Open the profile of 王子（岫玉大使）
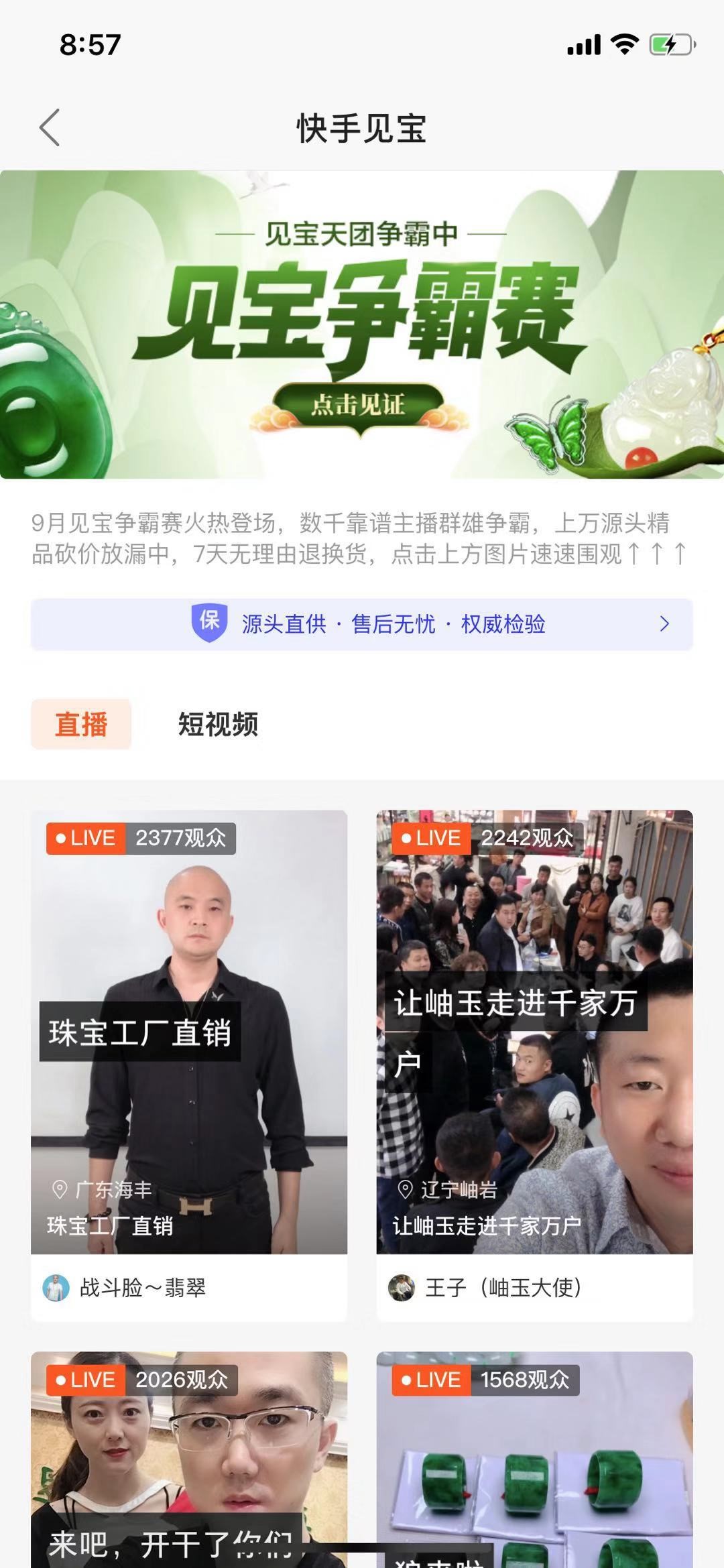The image size is (724, 1568). pos(503,1288)
